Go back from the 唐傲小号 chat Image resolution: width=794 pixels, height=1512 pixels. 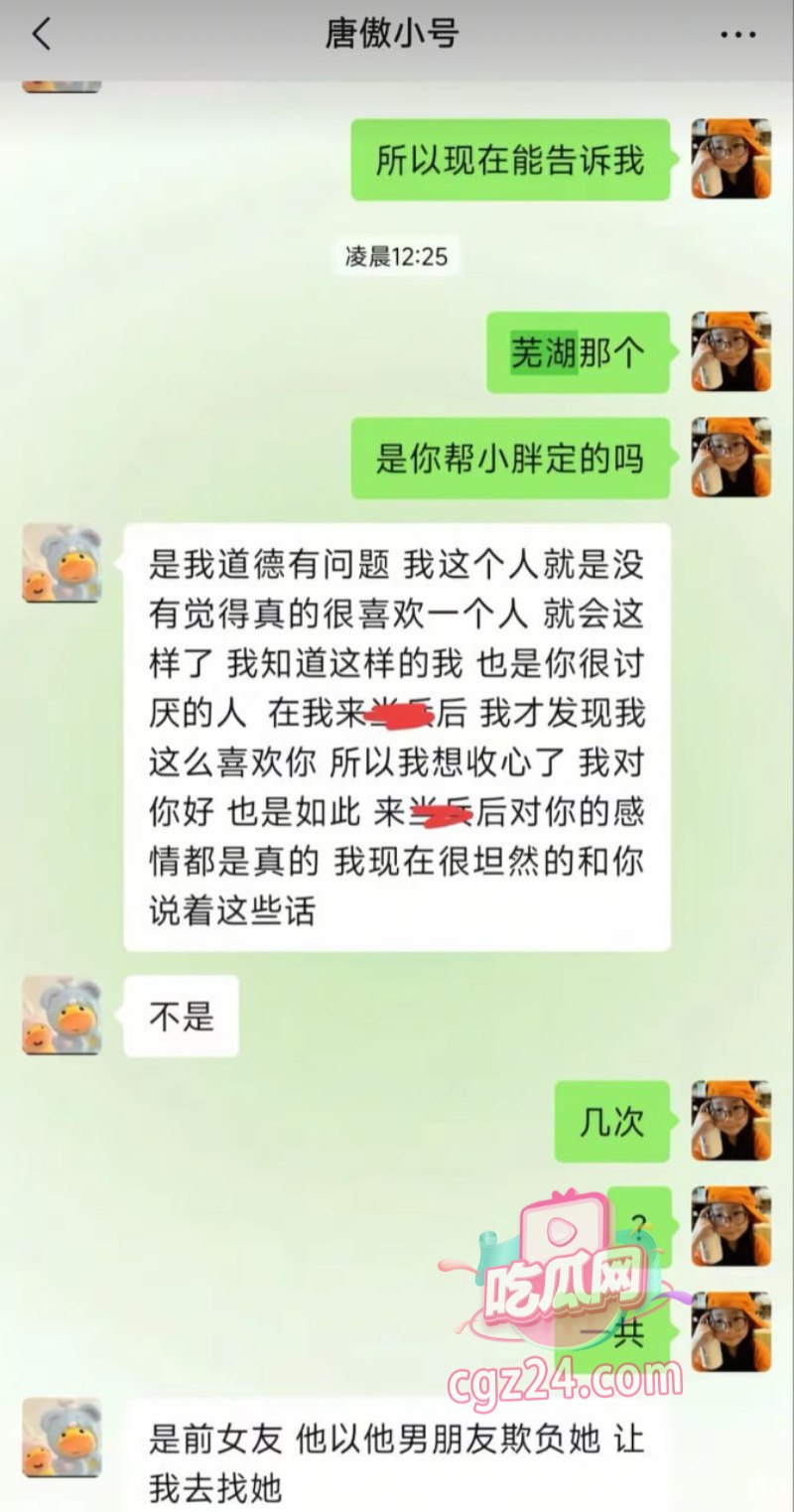pos(42,36)
